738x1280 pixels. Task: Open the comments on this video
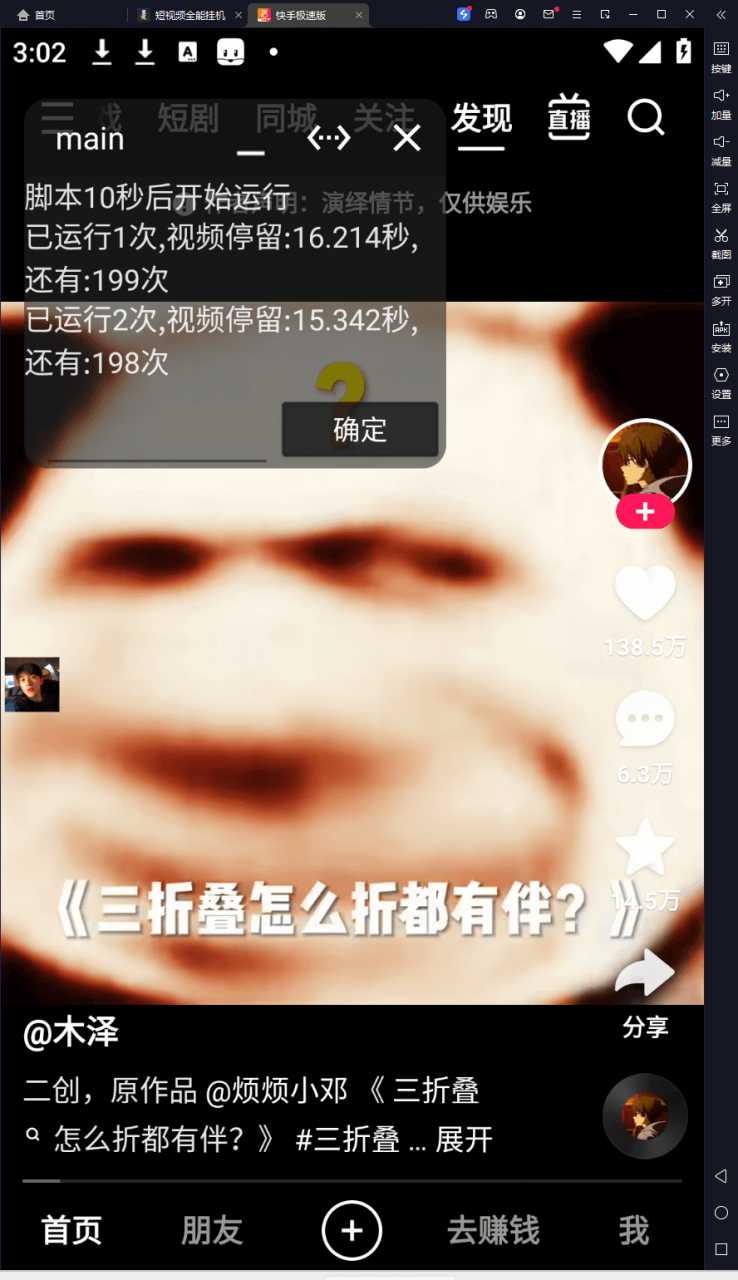click(x=645, y=718)
